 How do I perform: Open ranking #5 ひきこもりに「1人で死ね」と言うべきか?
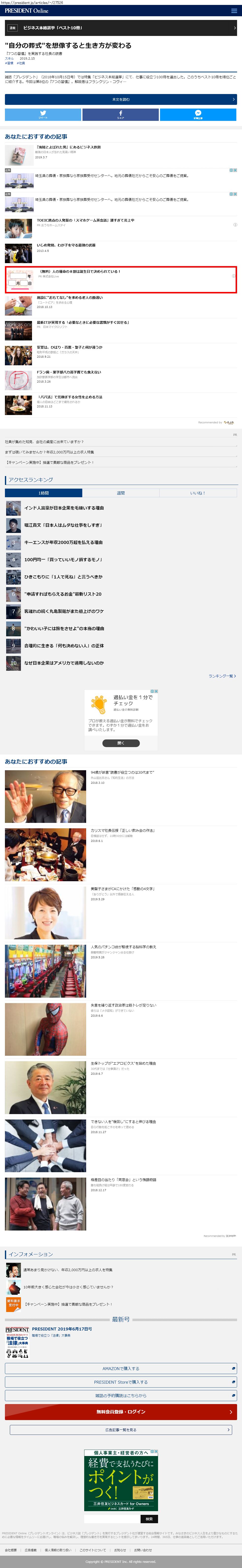click(63, 576)
